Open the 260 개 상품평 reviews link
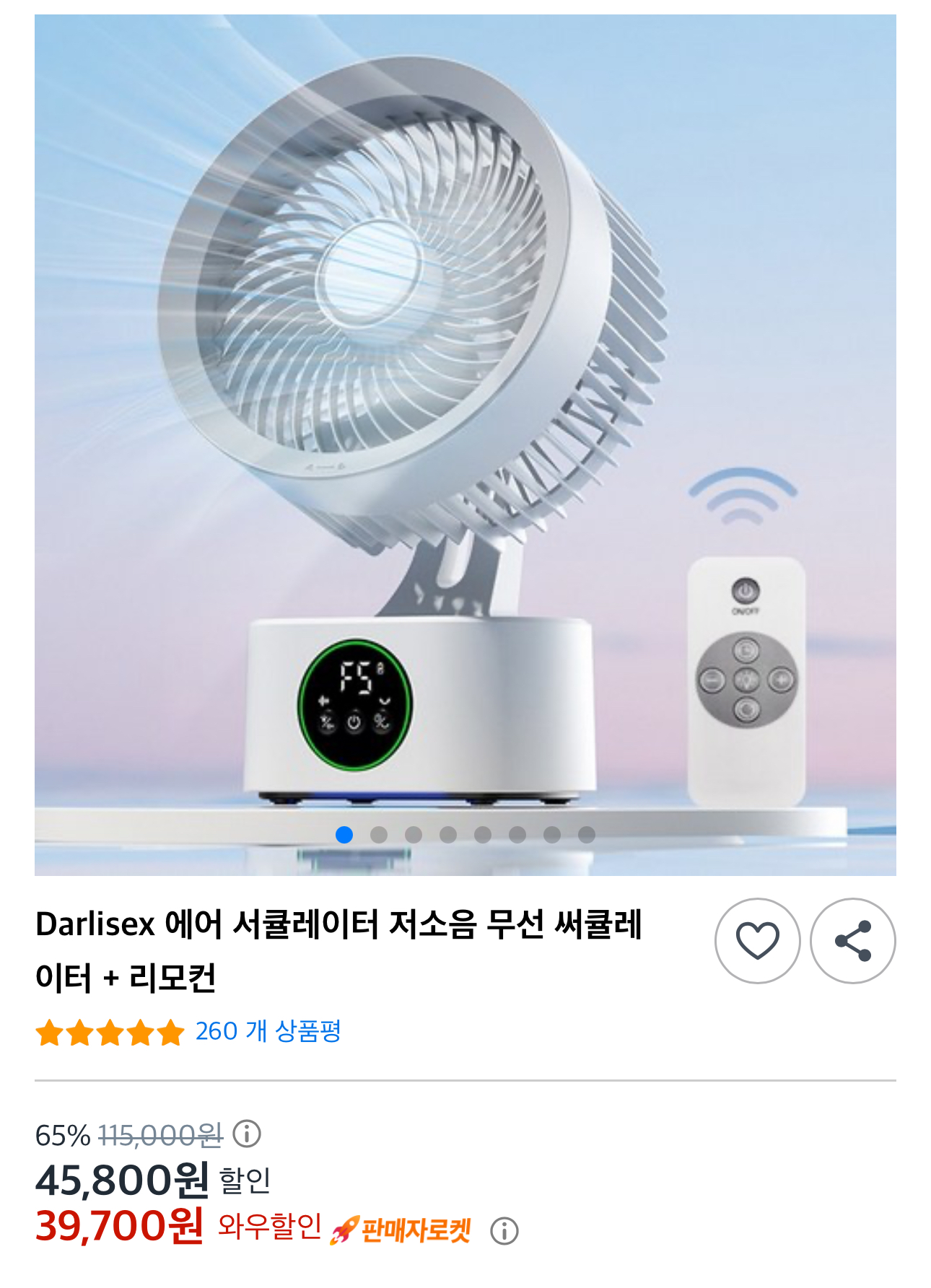Screen dimensions: 931x1288 268,1031
